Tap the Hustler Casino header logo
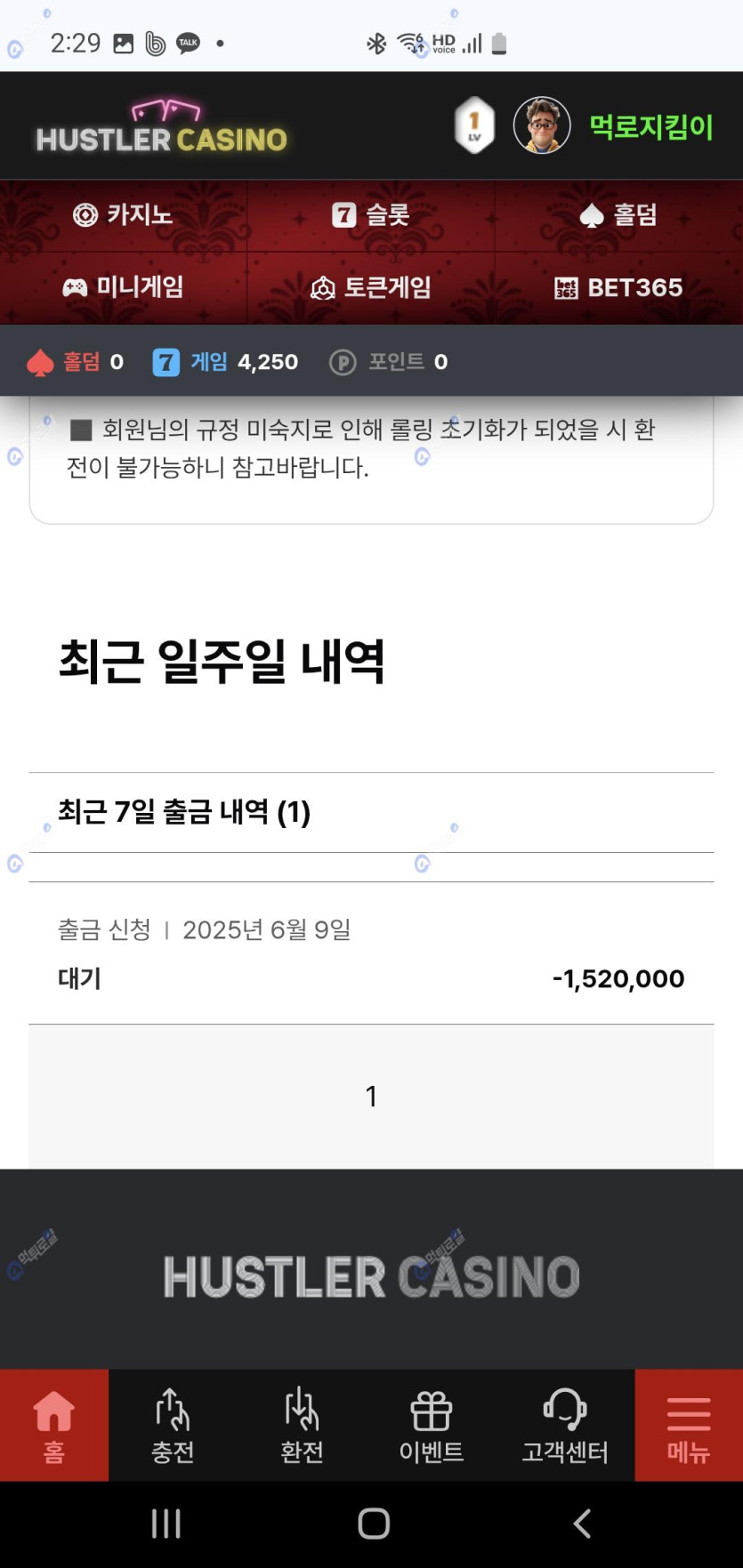 [162, 127]
